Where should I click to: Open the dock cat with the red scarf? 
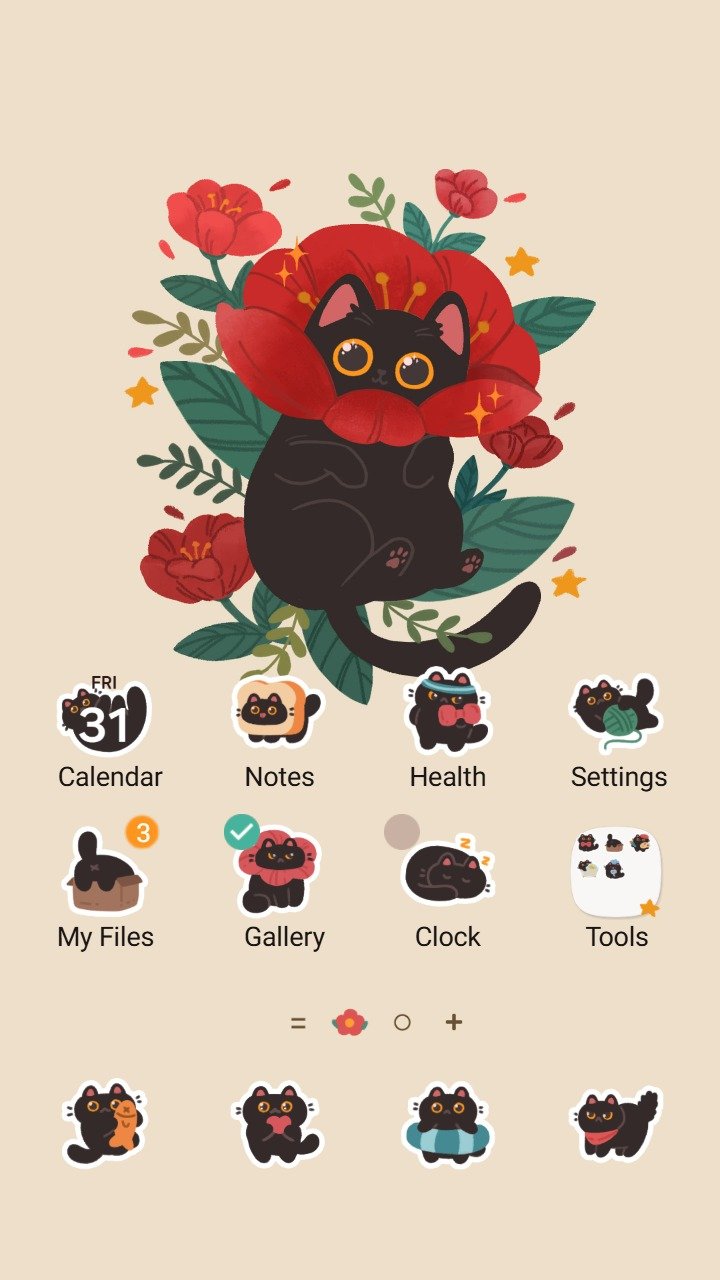click(617, 1123)
